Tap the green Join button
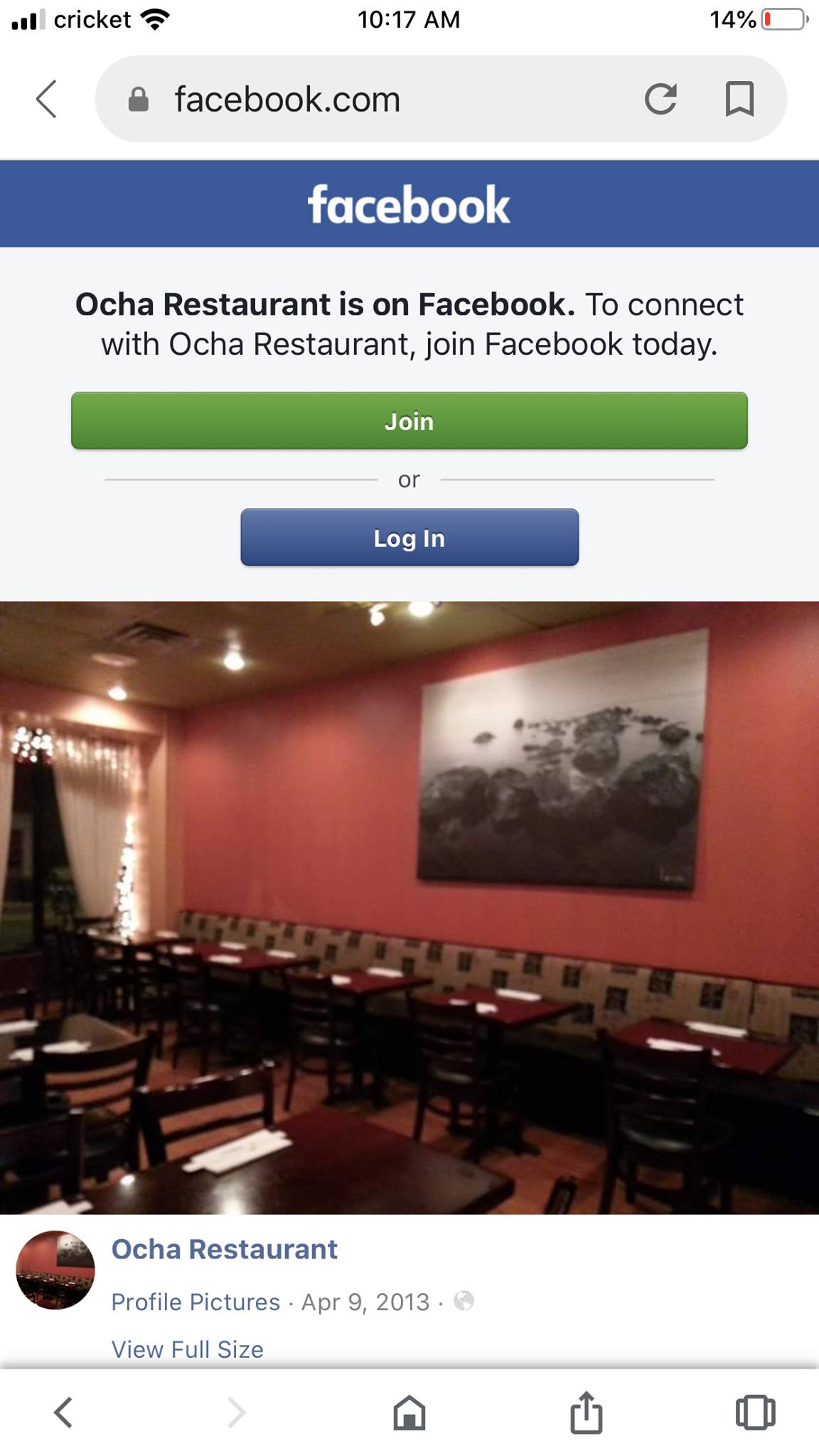 (x=409, y=421)
